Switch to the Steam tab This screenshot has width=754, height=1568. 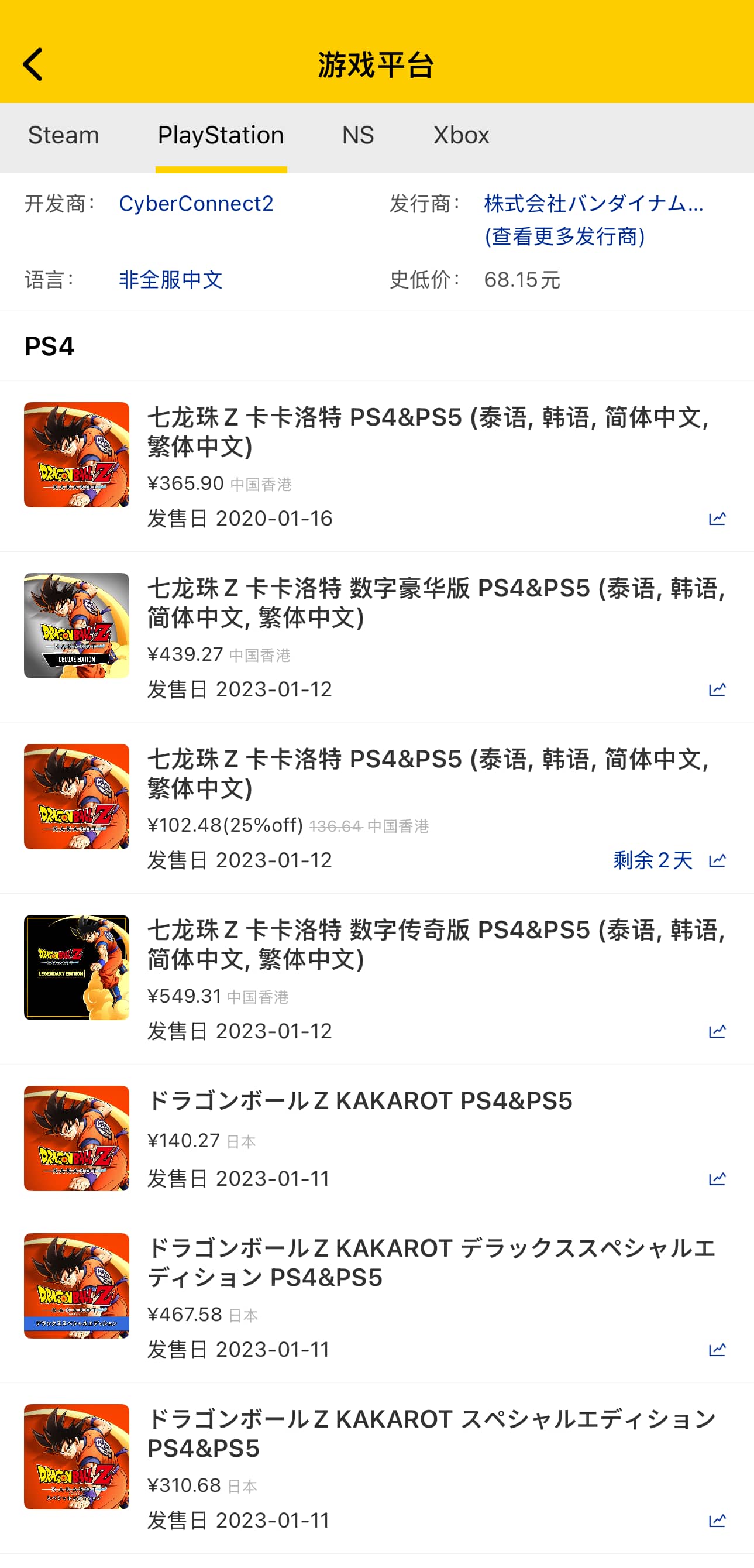63,135
